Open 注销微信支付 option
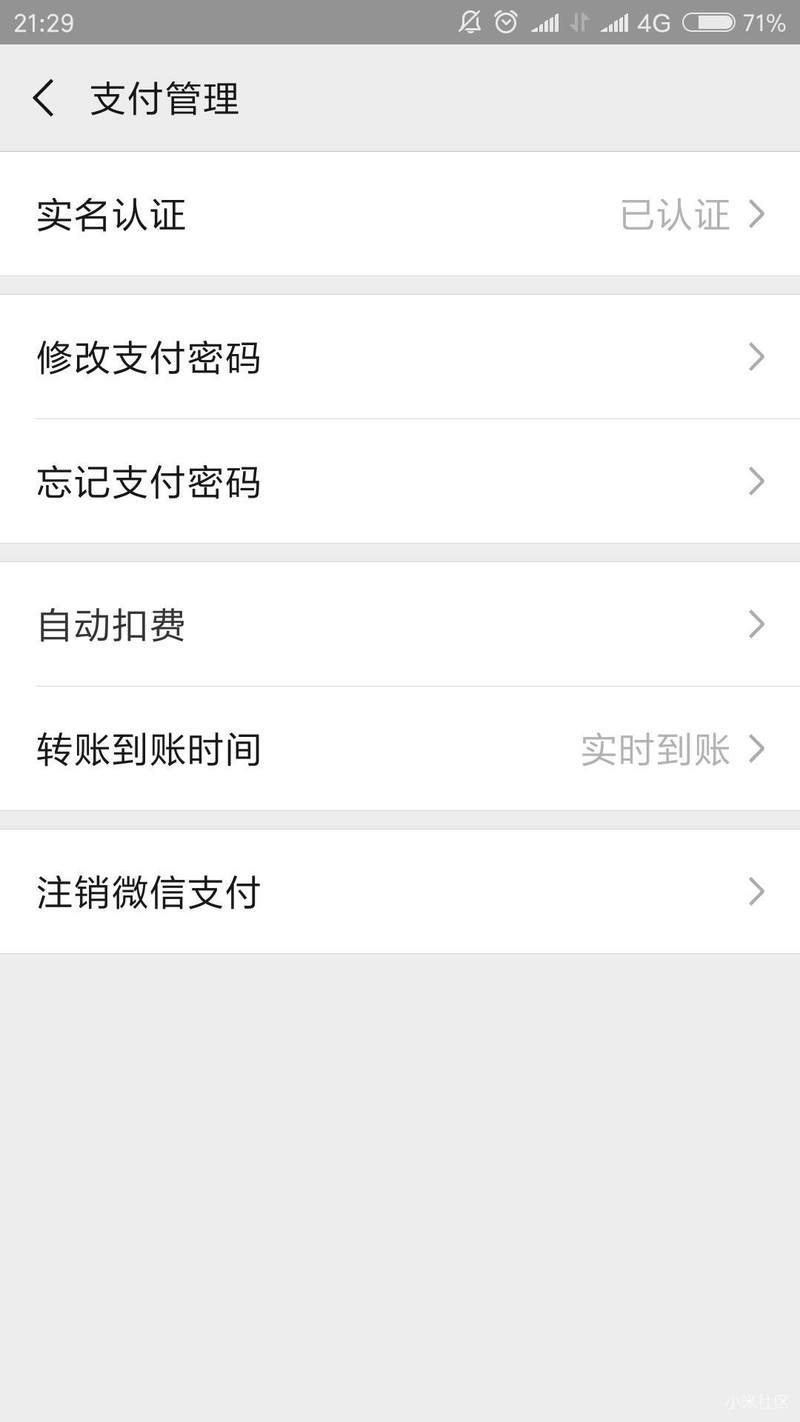This screenshot has height=1422, width=800. [400, 892]
